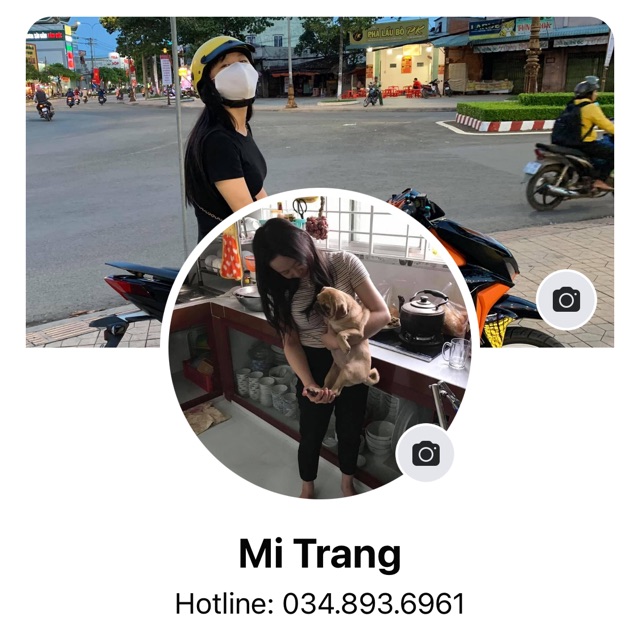Tap camera icon to edit cover photo
This screenshot has width=640, height=640.
coord(566,299)
